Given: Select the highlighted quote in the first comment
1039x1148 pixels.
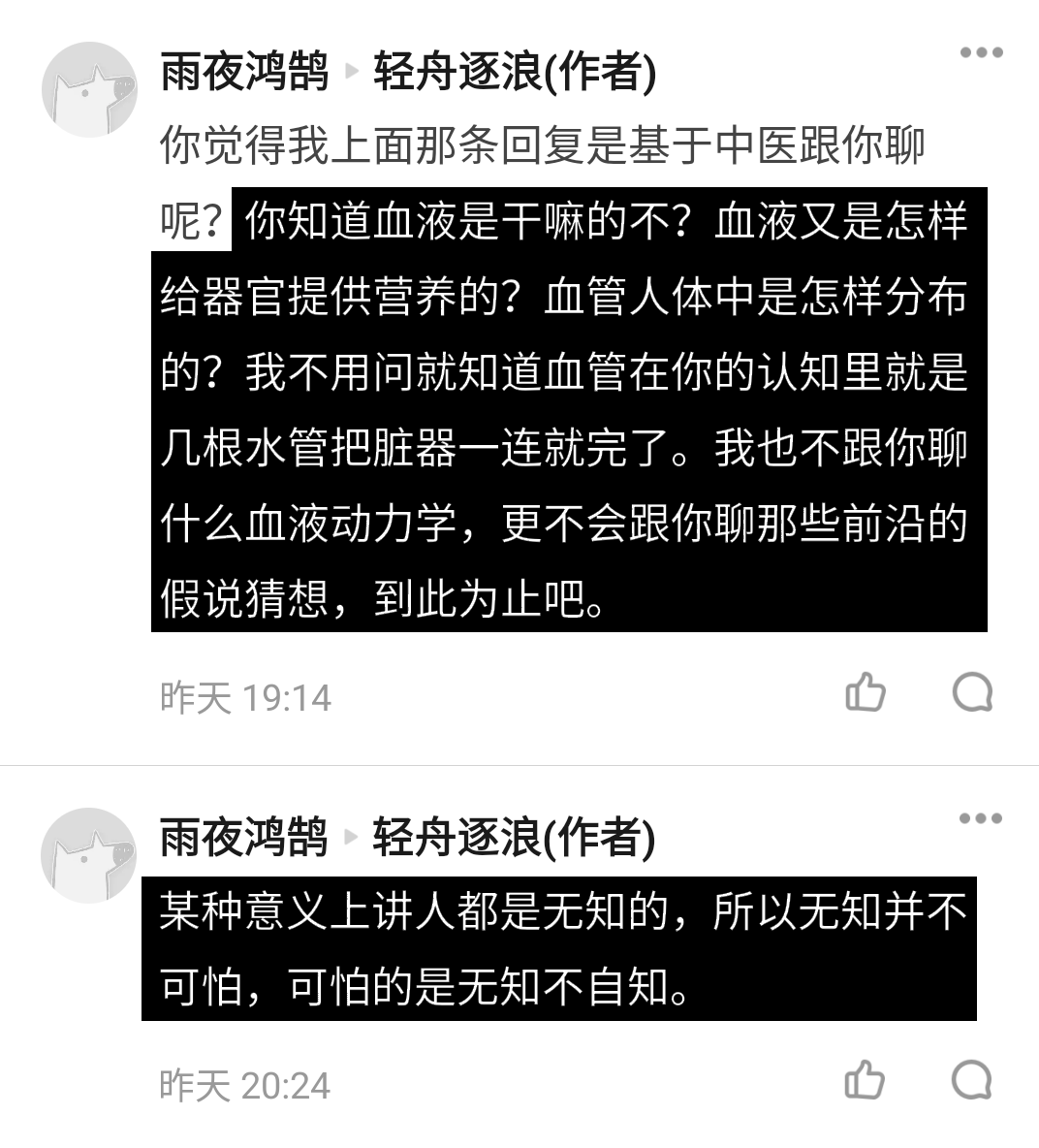Looking at the screenshot, I should pyautogui.click(x=562, y=407).
